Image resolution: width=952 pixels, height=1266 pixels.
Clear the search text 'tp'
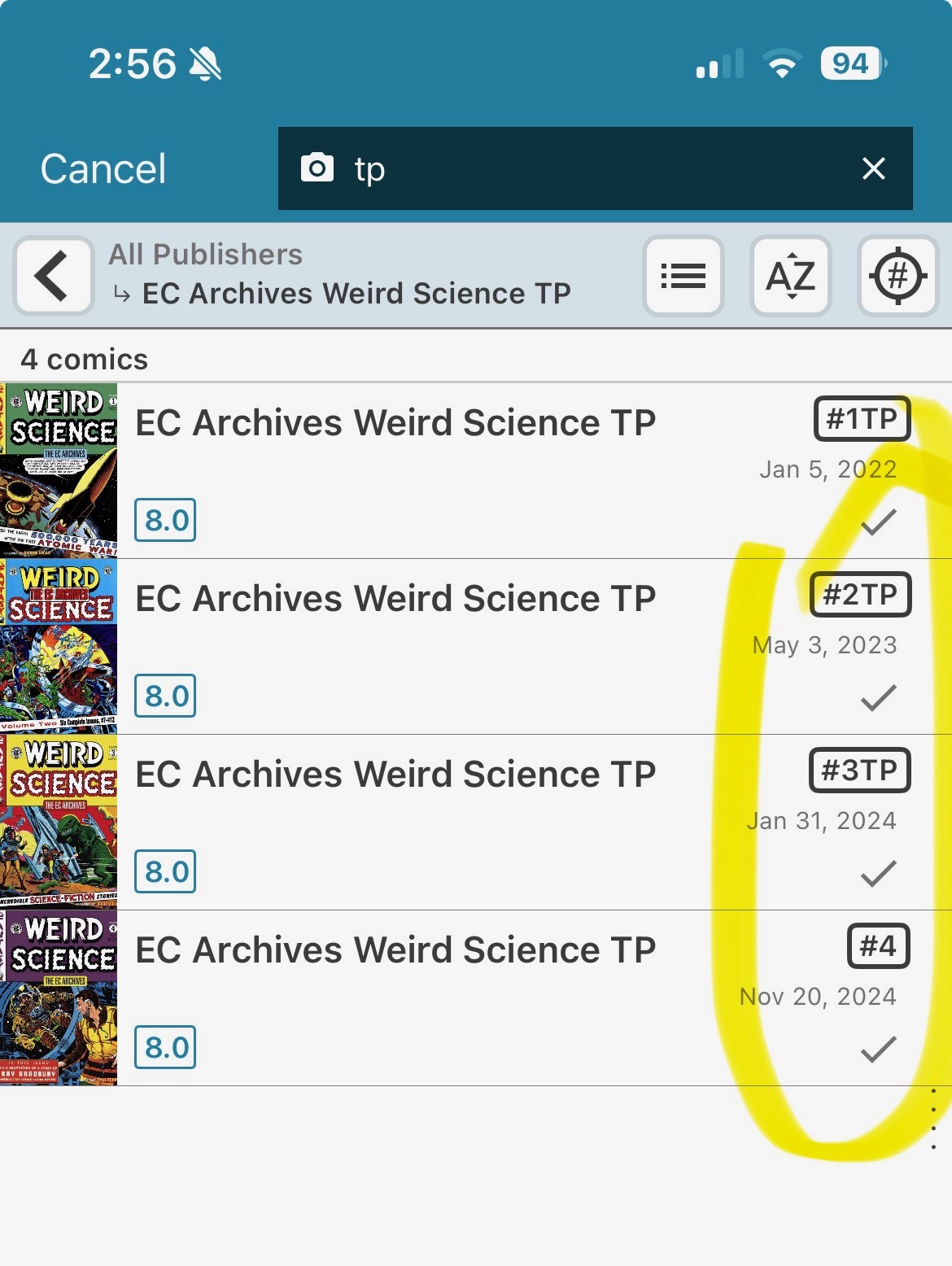coord(873,168)
